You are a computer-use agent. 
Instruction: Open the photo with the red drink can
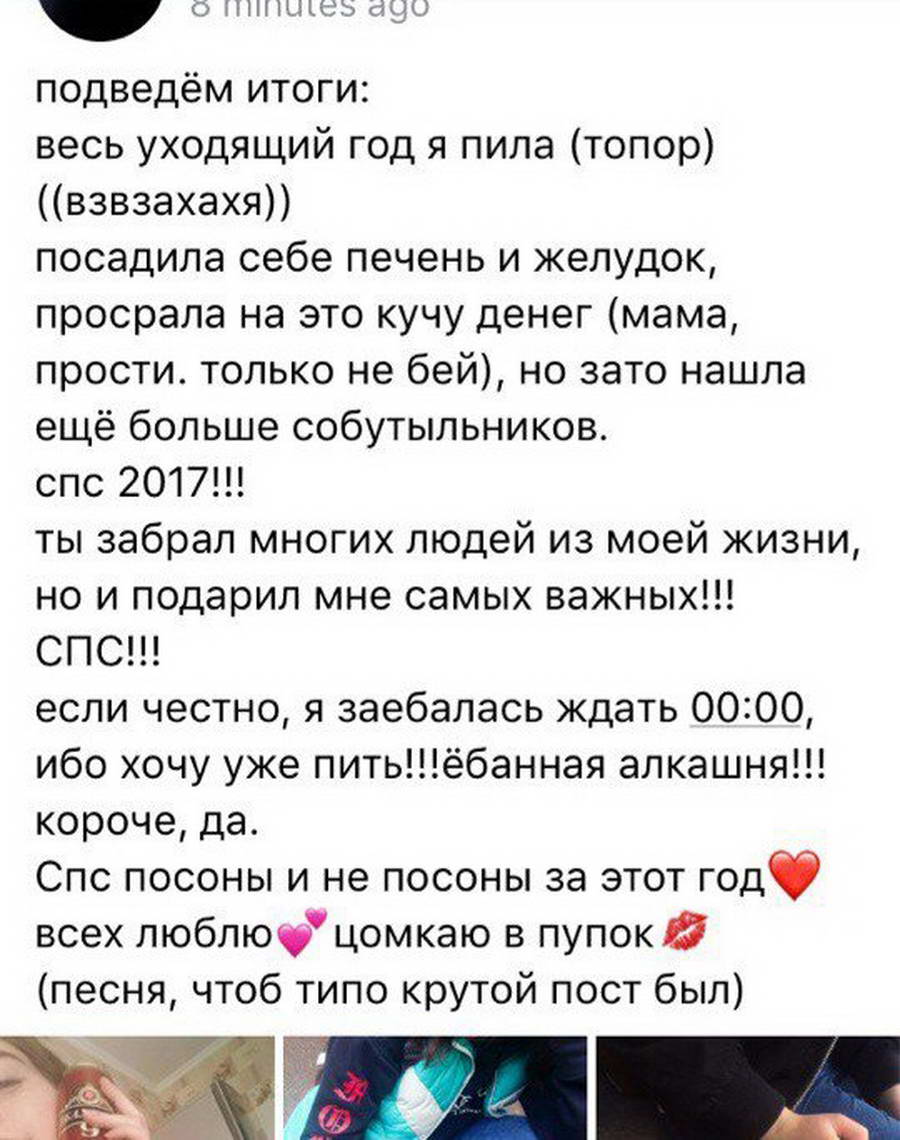coord(136,1088)
